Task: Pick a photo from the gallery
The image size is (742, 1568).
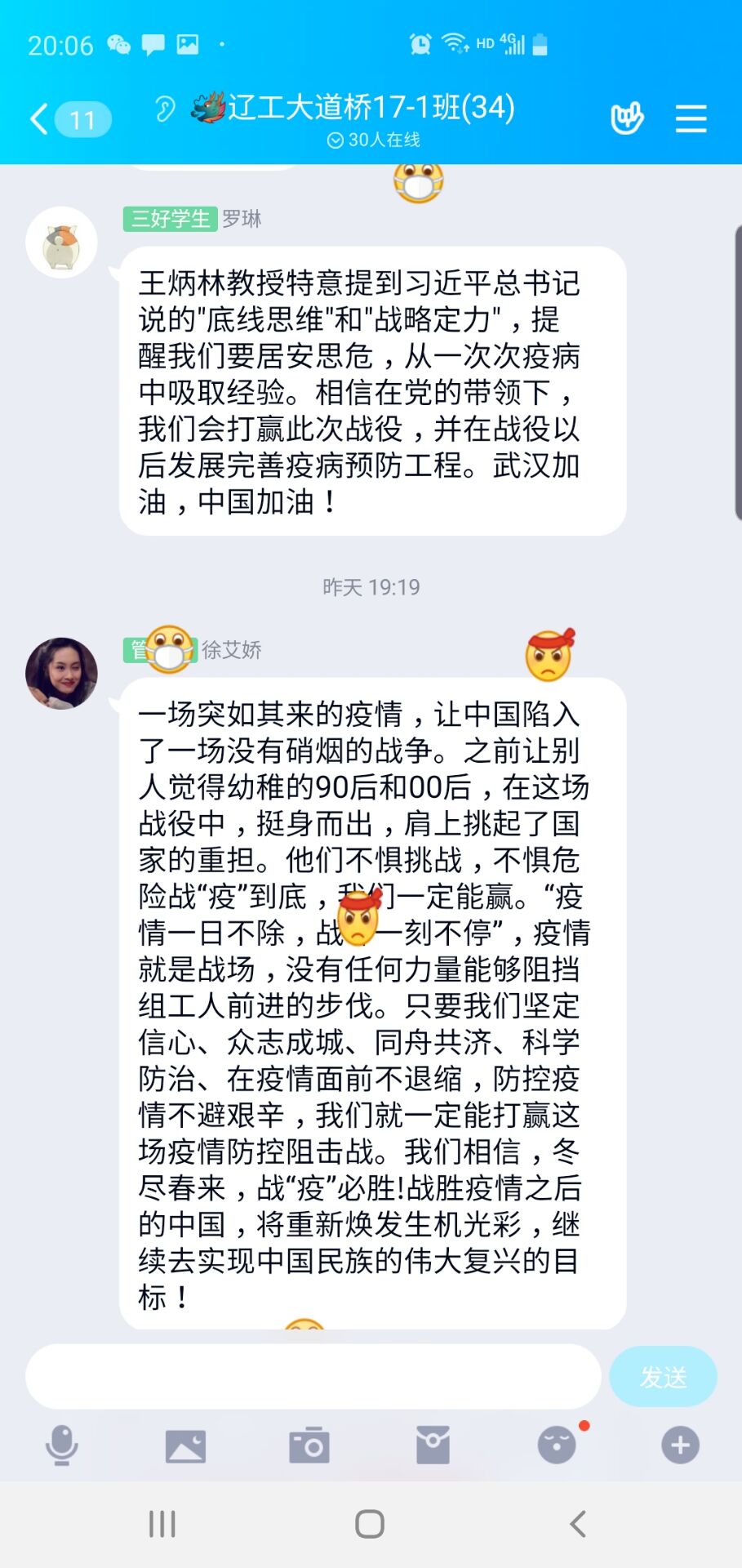Action: click(185, 1445)
